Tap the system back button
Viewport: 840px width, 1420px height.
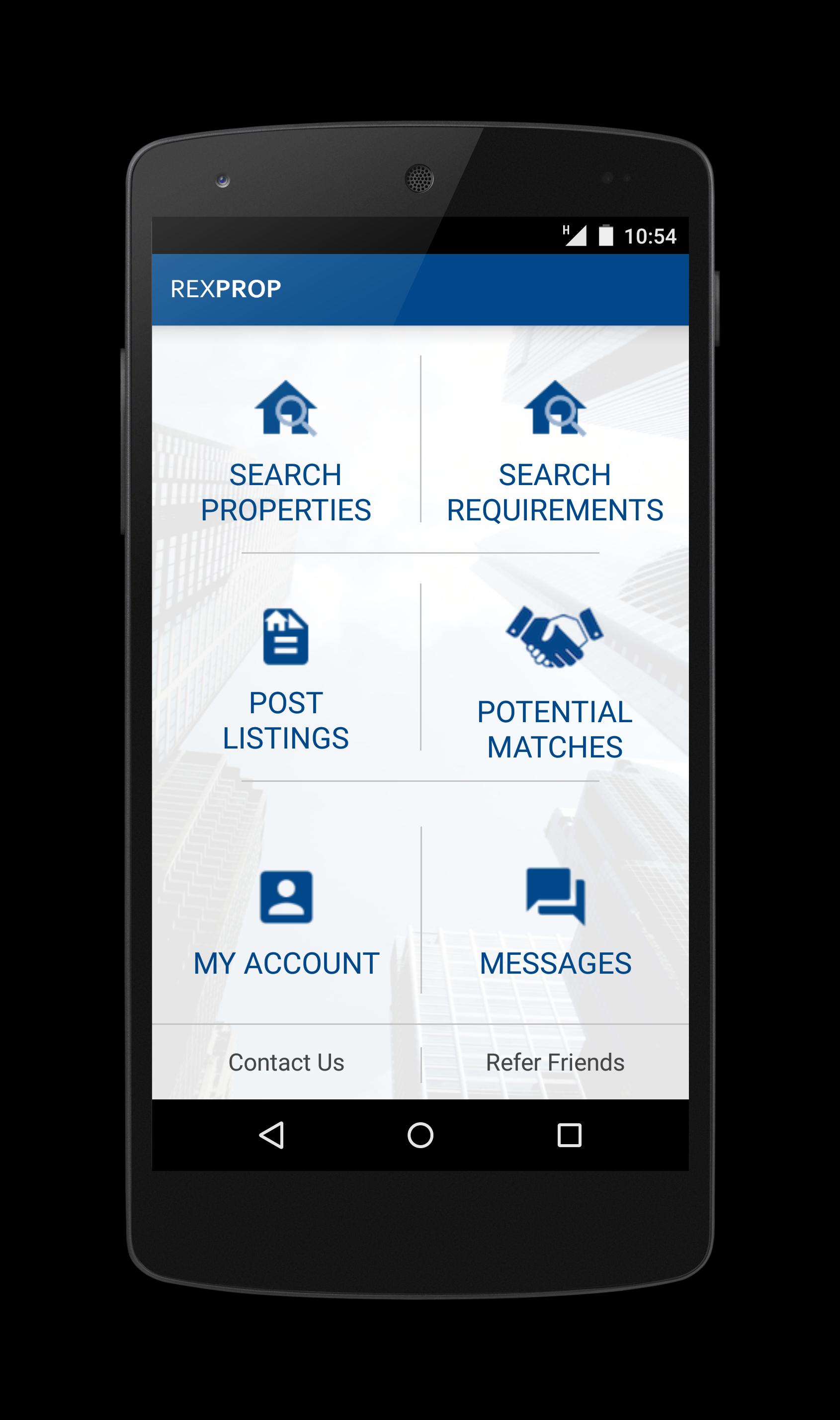pyautogui.click(x=272, y=1135)
